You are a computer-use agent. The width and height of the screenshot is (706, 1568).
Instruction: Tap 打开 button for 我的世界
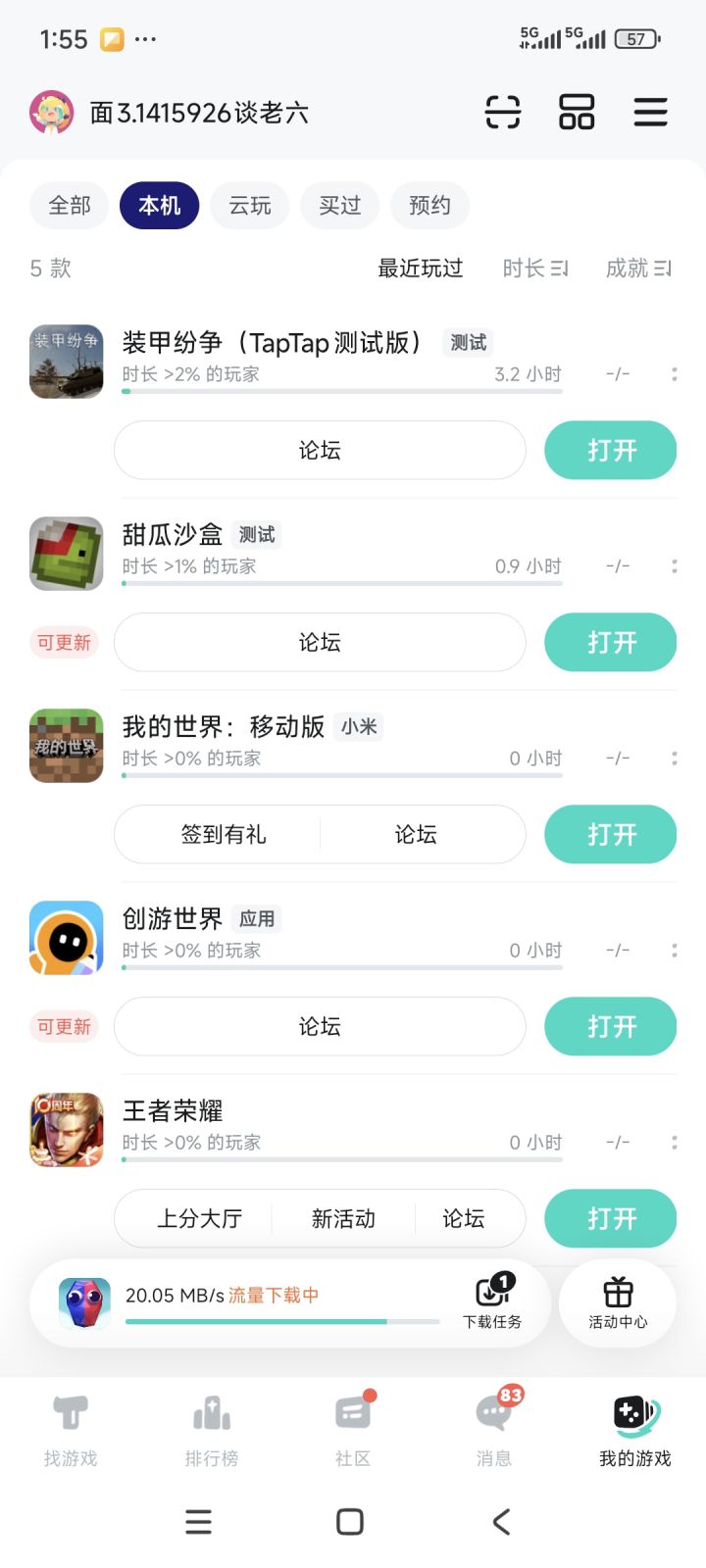pyautogui.click(x=610, y=834)
